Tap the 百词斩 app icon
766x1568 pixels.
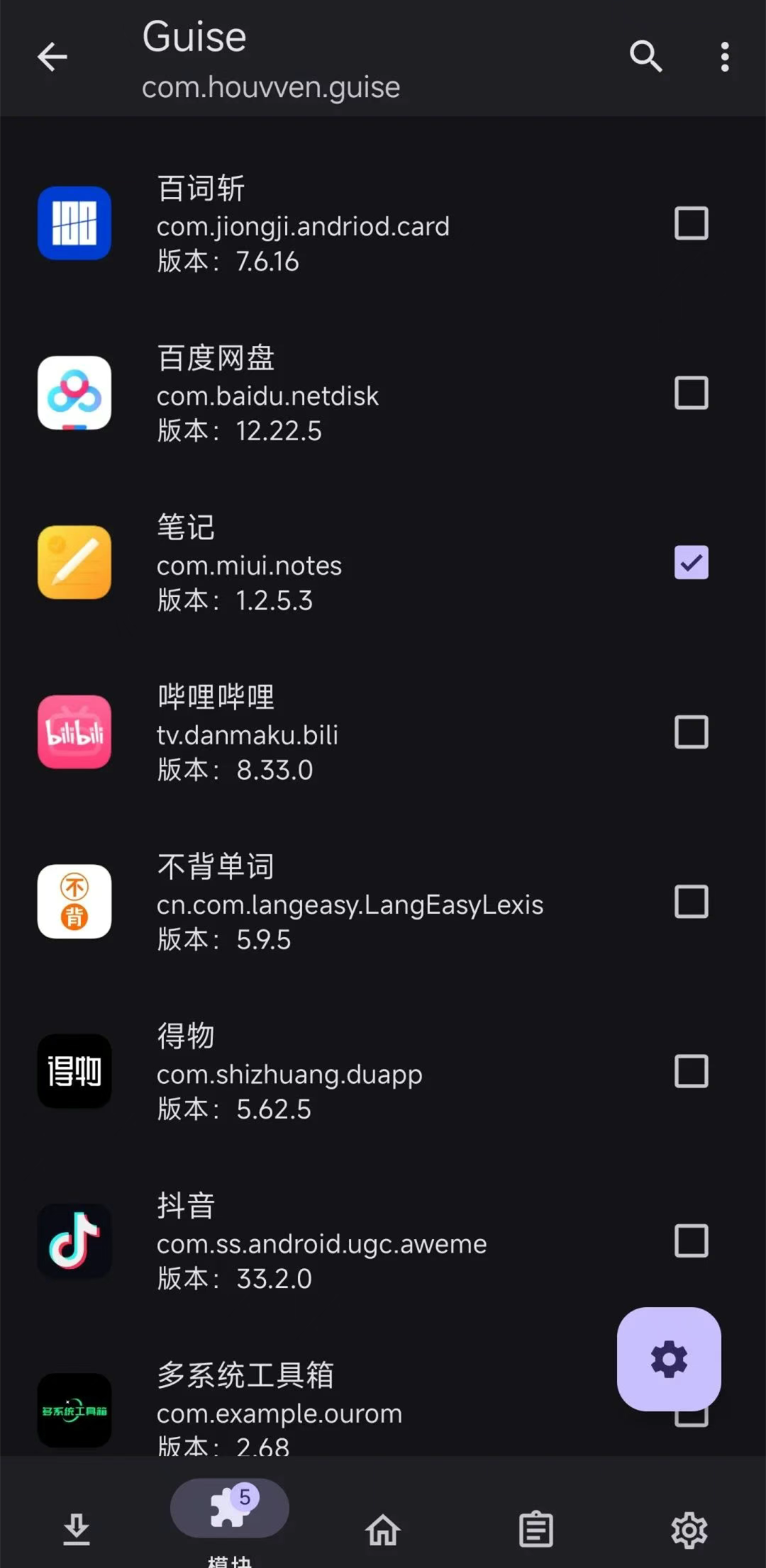click(74, 223)
